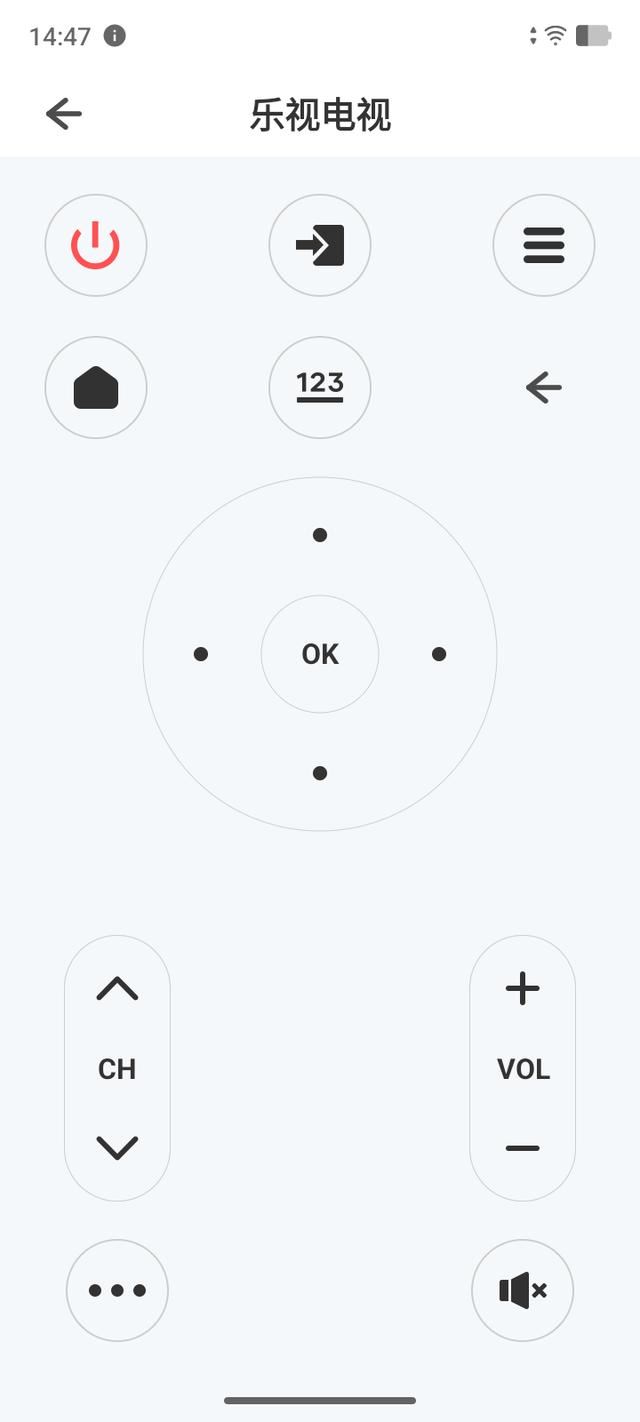This screenshot has height=1422, width=640.
Task: Mute the TV sound
Action: (523, 1290)
